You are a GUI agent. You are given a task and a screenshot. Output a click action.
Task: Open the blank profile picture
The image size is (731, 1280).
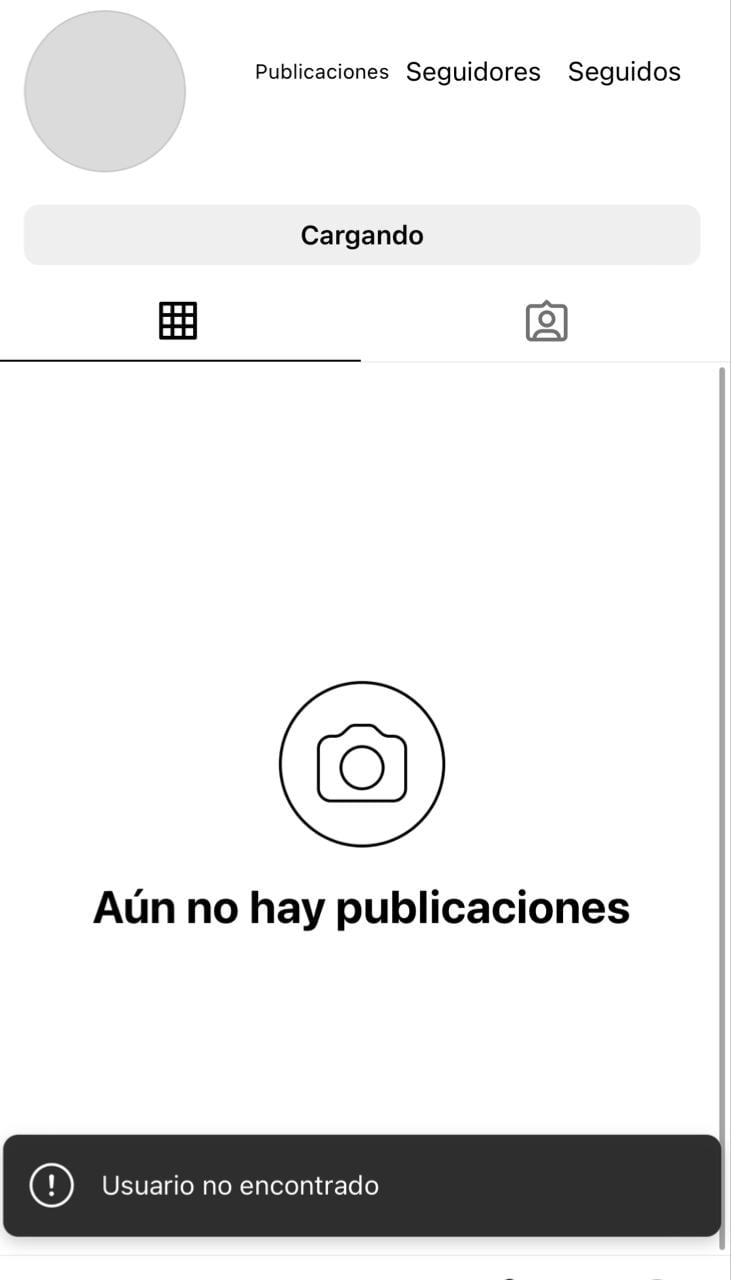pos(105,92)
